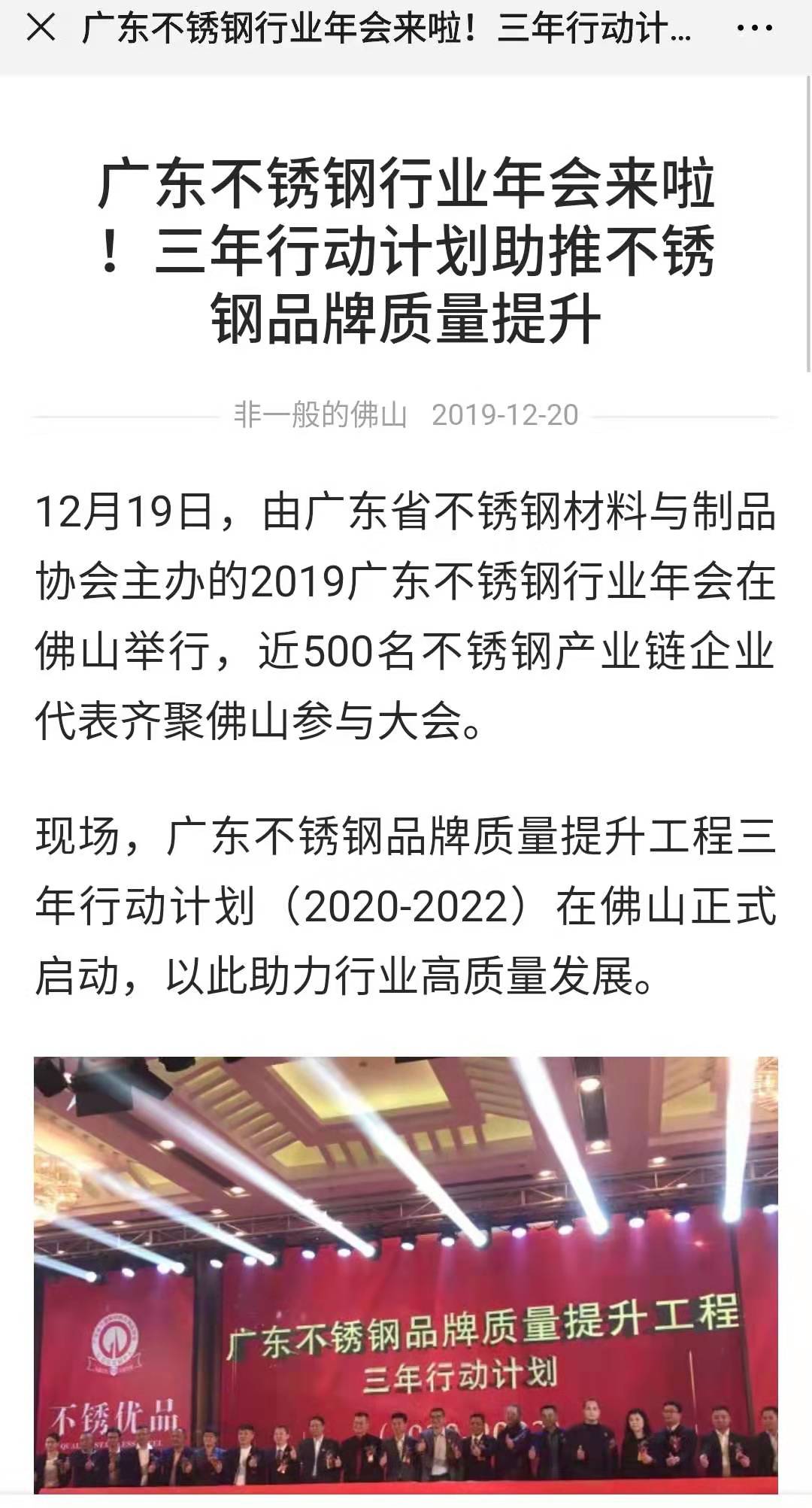Open the 非一般的佛山 account page
812x1508 pixels.
tap(321, 414)
